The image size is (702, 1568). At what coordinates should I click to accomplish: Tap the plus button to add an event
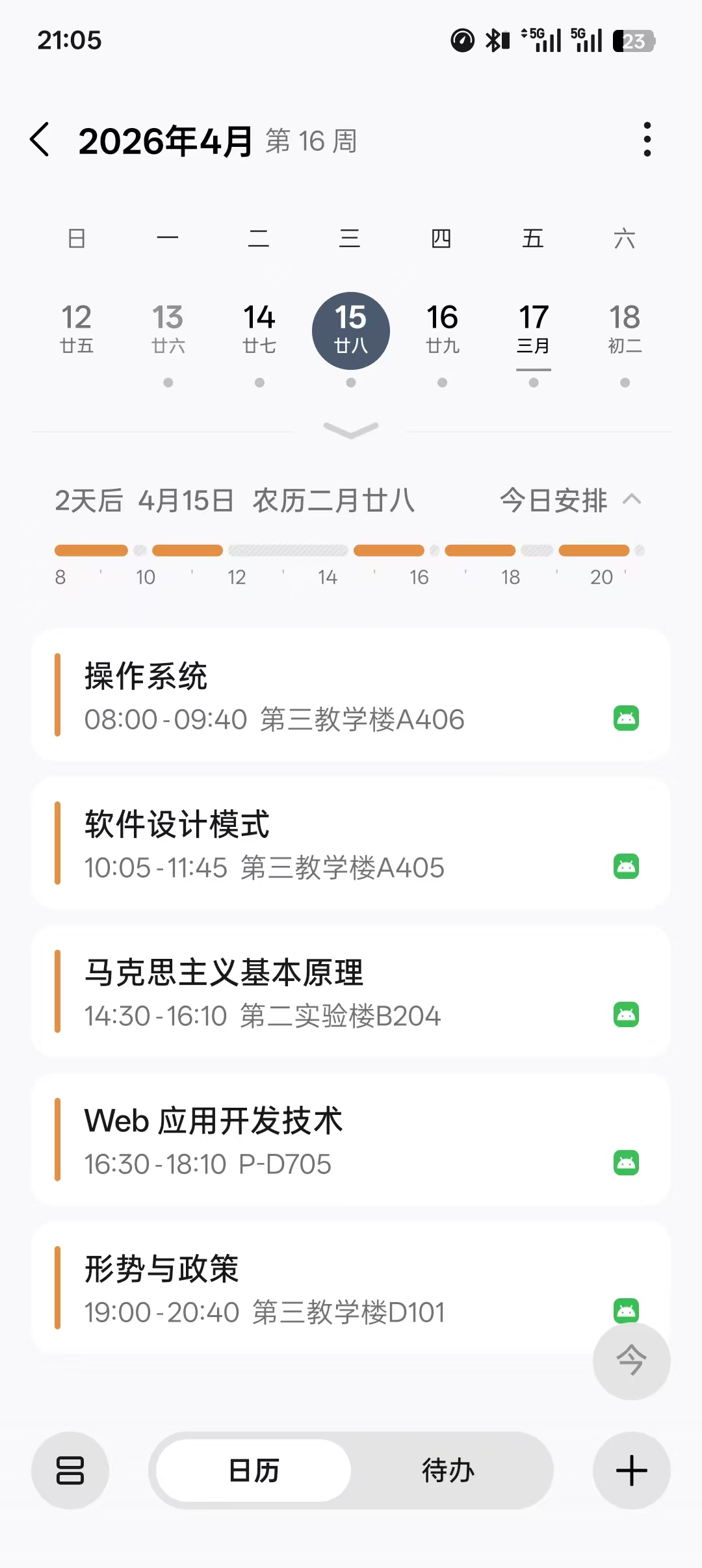pyautogui.click(x=630, y=1470)
